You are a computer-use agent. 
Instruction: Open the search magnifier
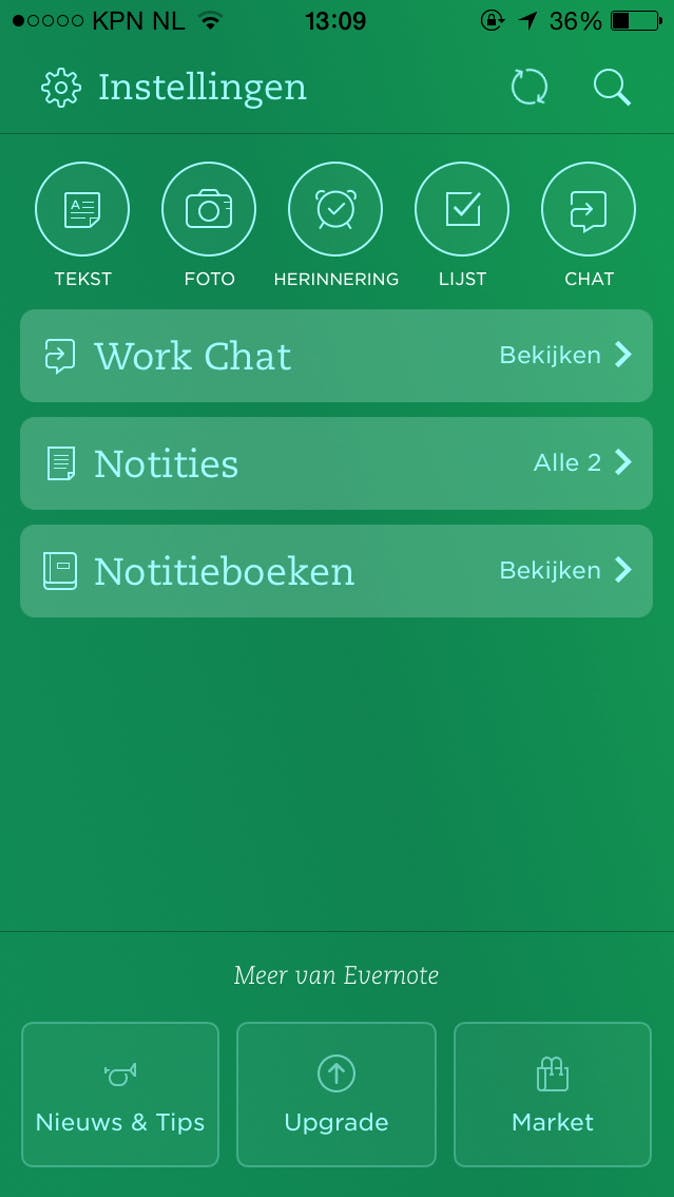point(612,87)
